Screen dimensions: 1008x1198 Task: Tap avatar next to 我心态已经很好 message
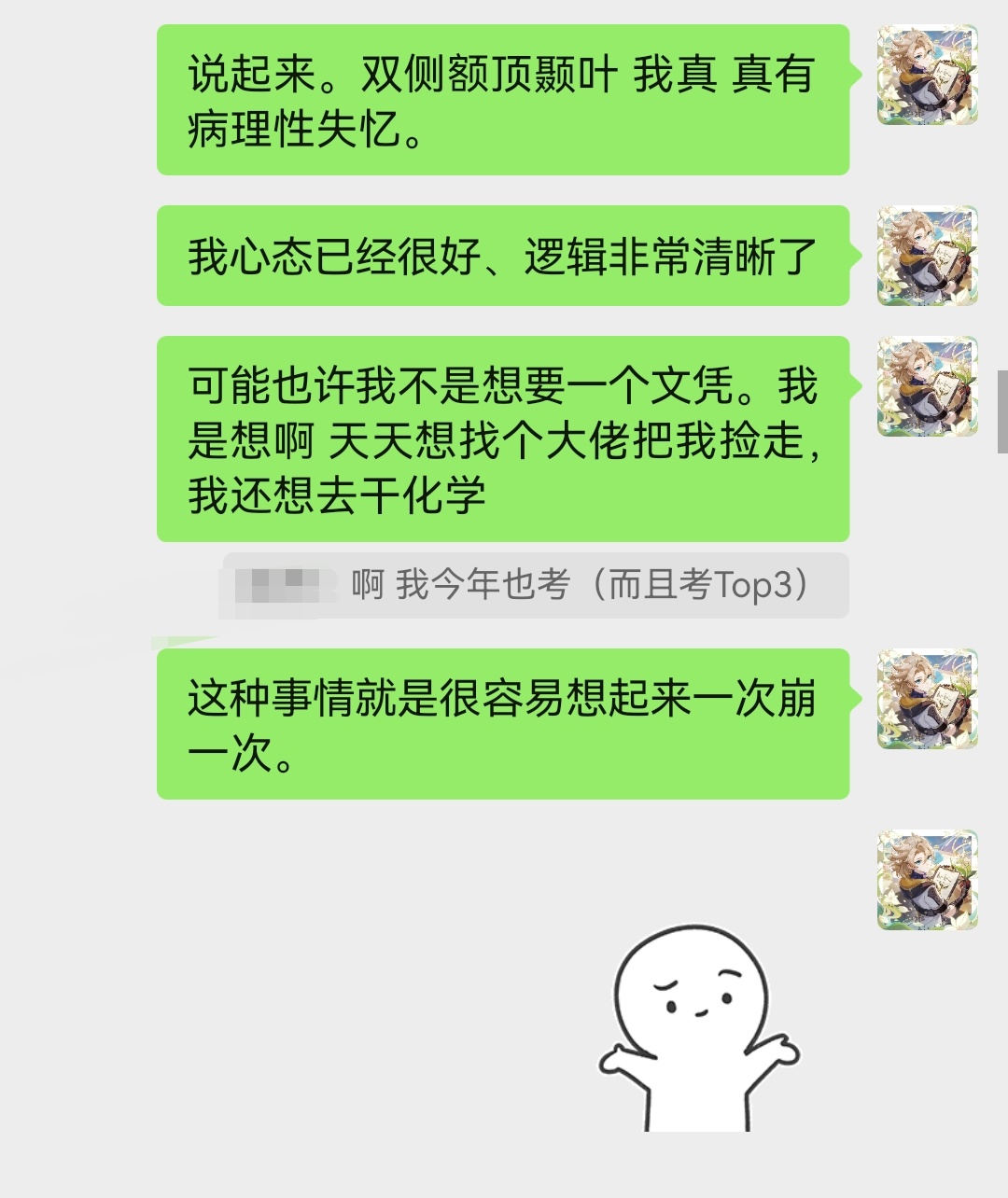pos(927,256)
